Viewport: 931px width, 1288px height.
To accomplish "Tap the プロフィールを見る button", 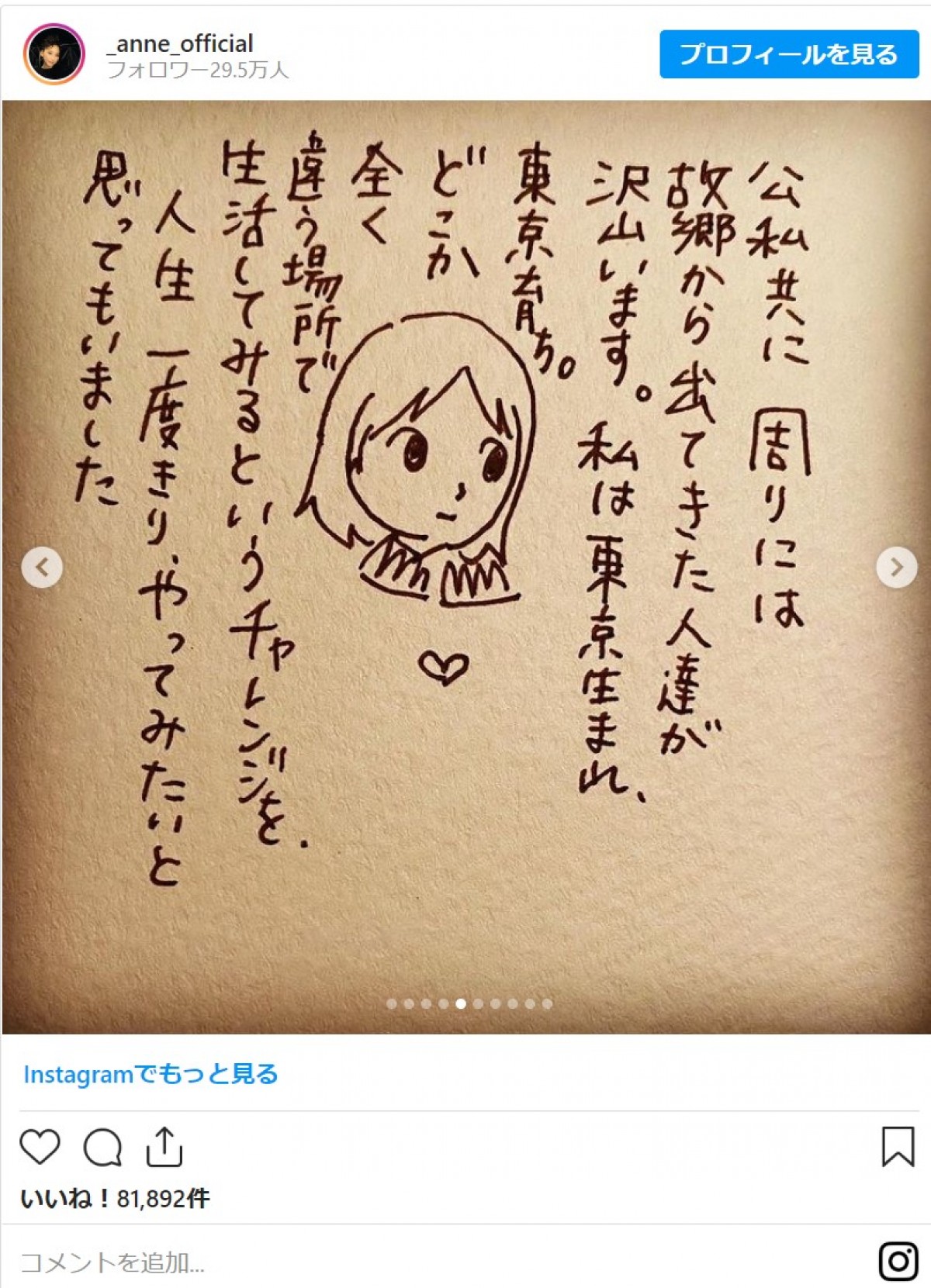I will (788, 54).
